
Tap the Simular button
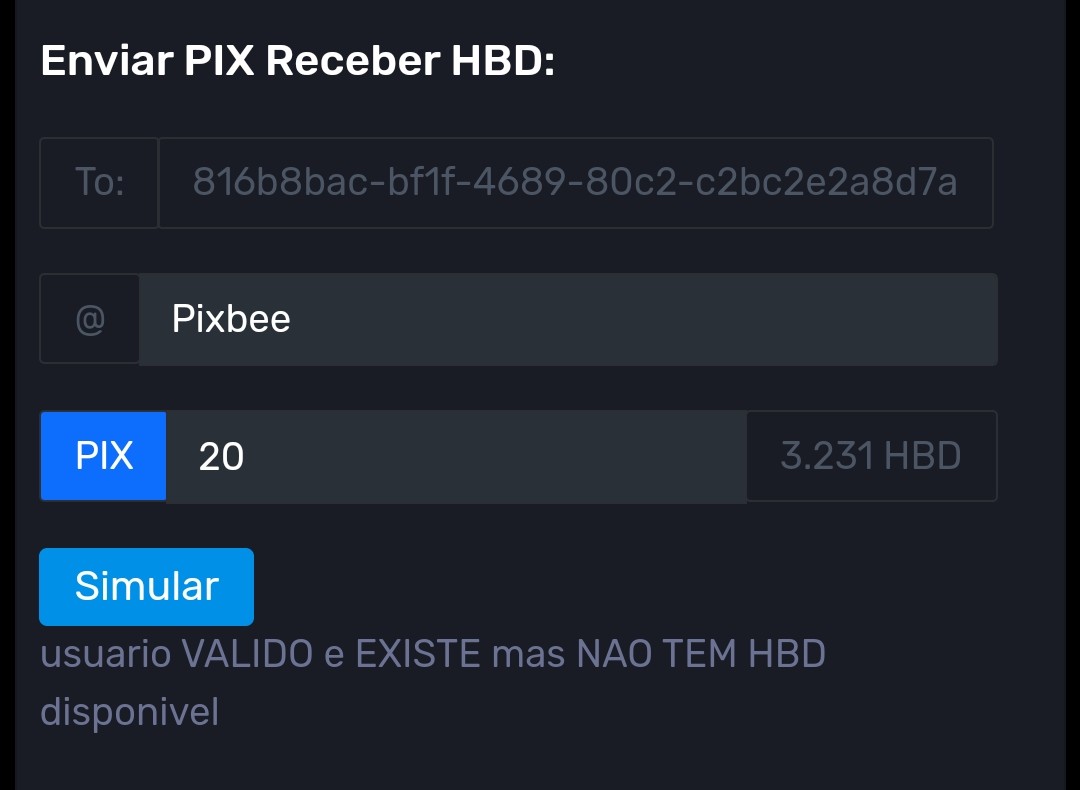coord(146,587)
